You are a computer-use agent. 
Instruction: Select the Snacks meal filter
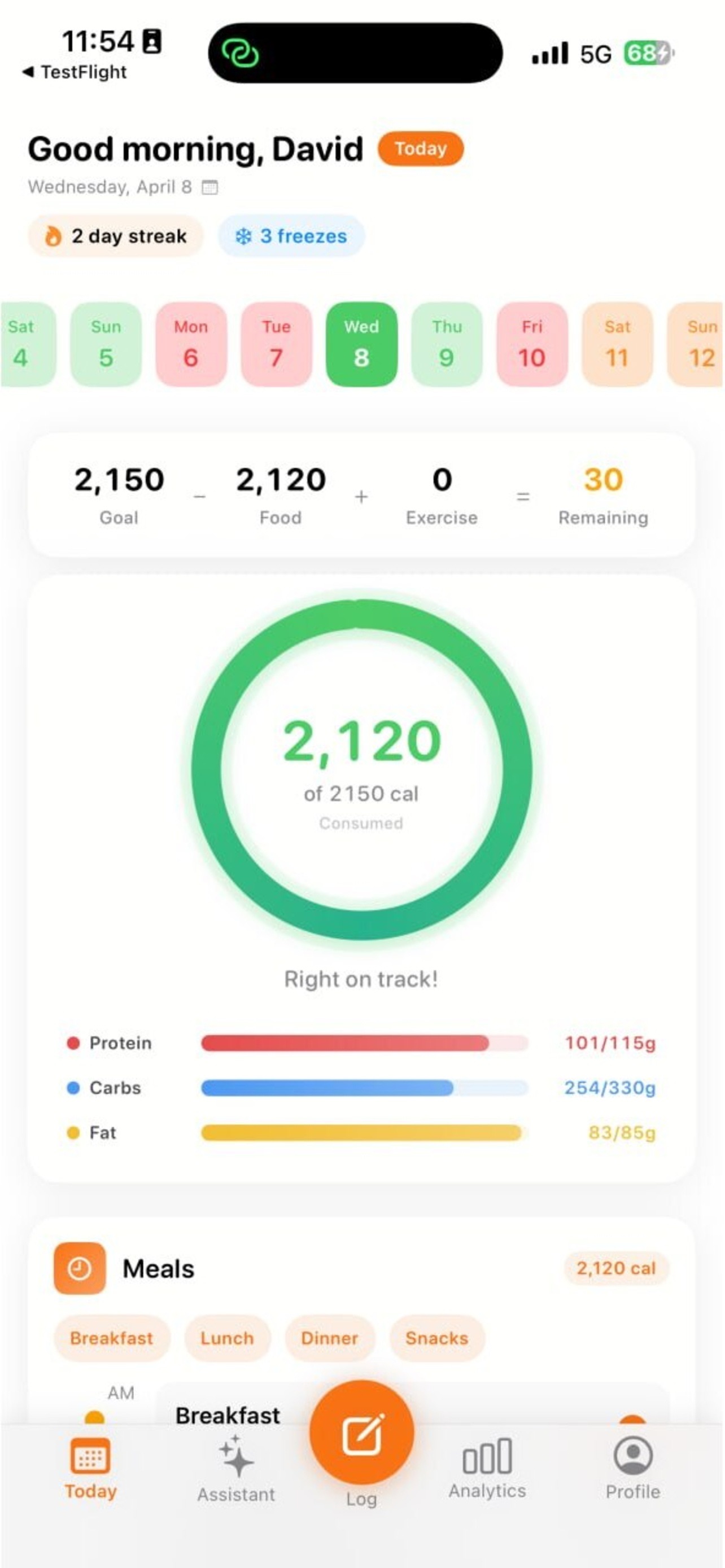[436, 1338]
